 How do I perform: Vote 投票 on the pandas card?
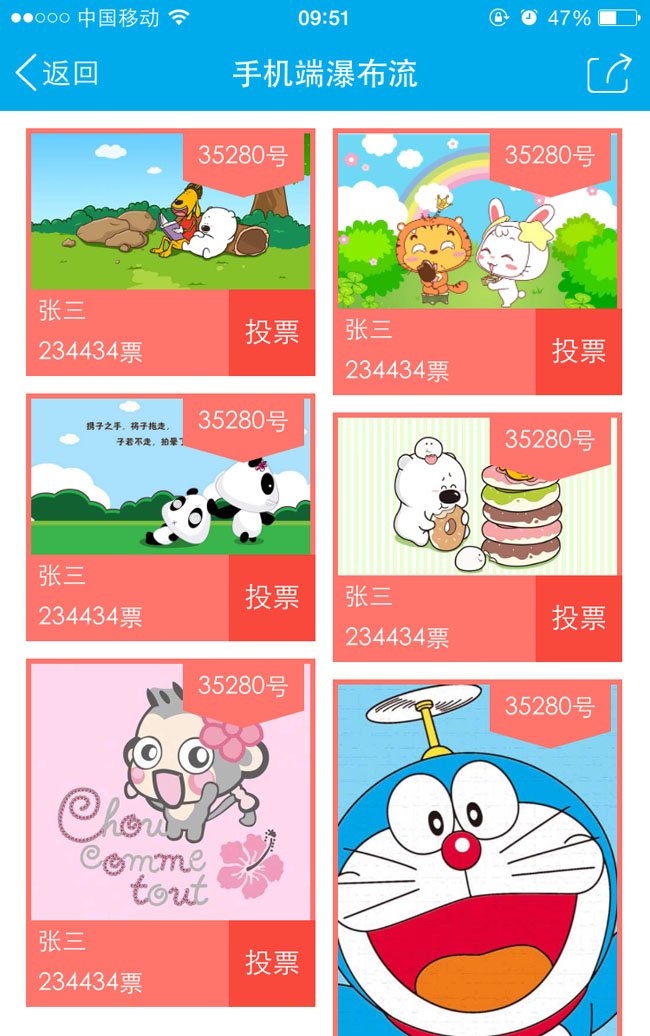(x=272, y=597)
